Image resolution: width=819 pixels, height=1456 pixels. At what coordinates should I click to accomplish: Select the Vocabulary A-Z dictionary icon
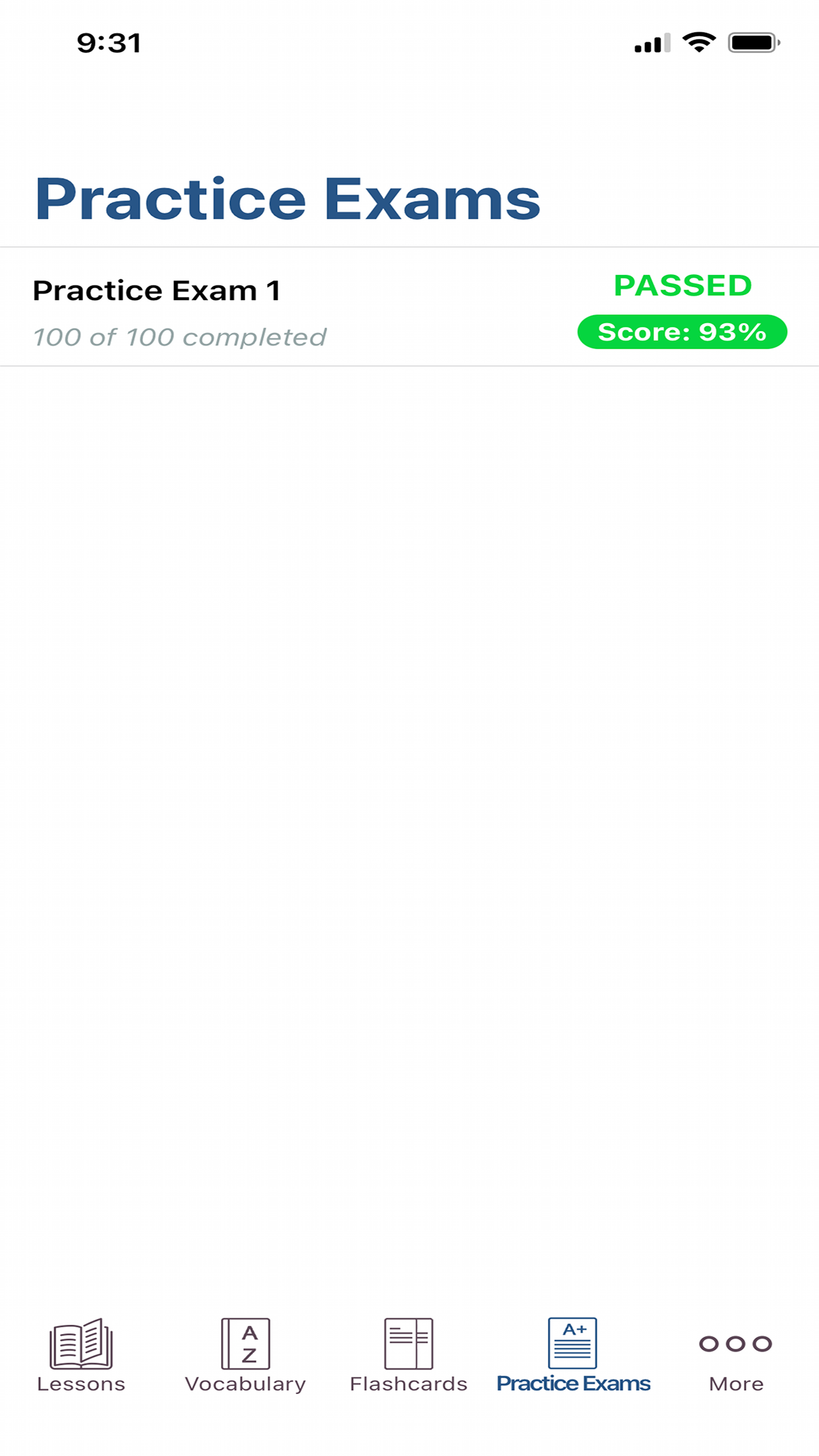(245, 1345)
